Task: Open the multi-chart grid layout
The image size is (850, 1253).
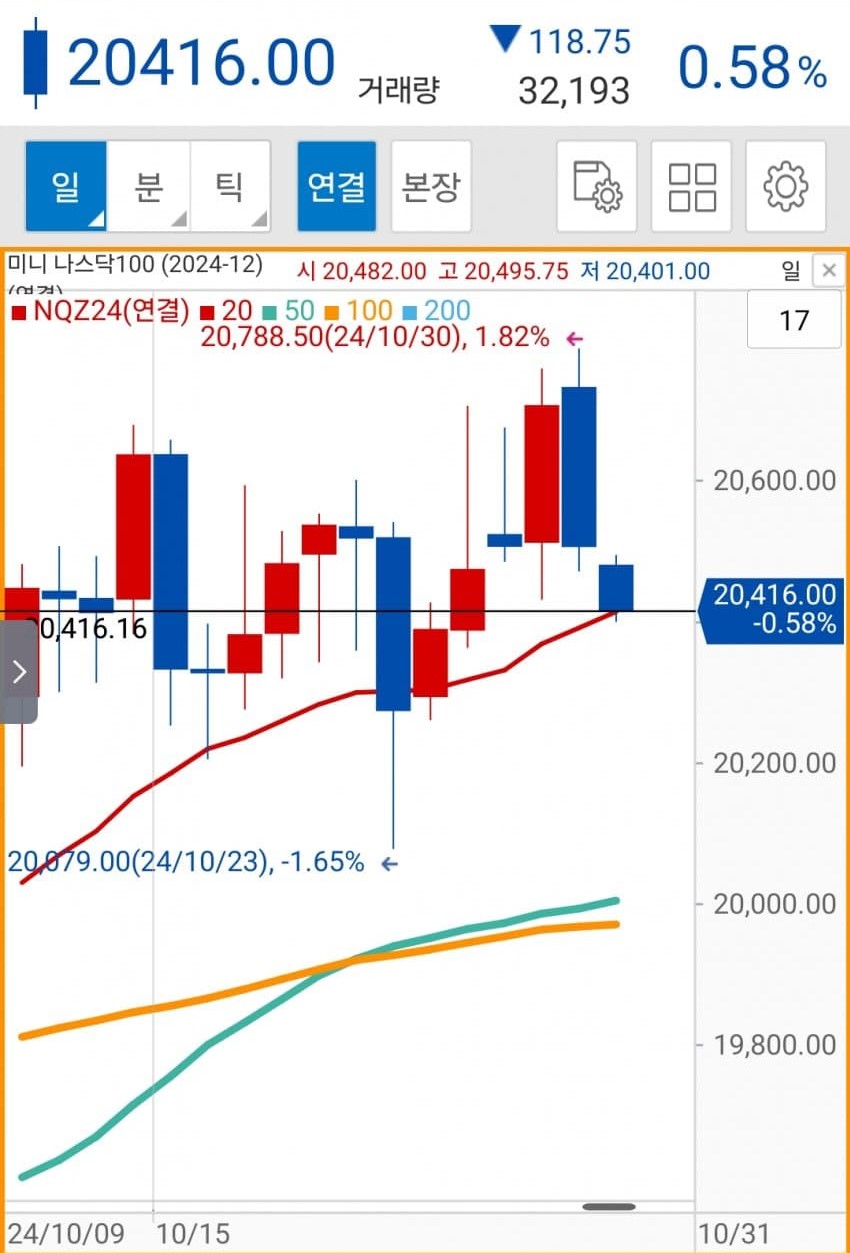Action: 692,186
